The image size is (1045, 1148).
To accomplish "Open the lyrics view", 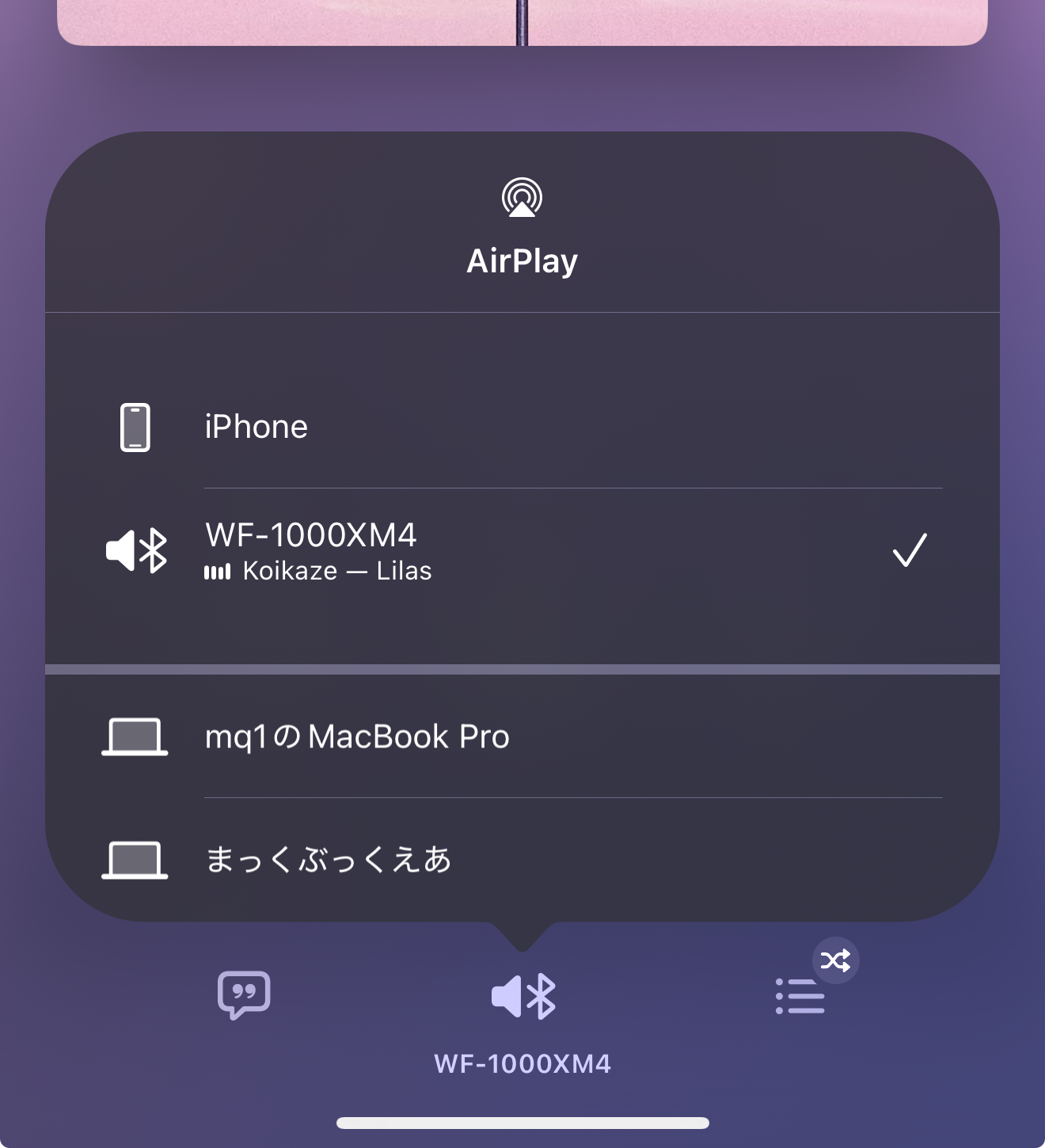I will pos(244,994).
